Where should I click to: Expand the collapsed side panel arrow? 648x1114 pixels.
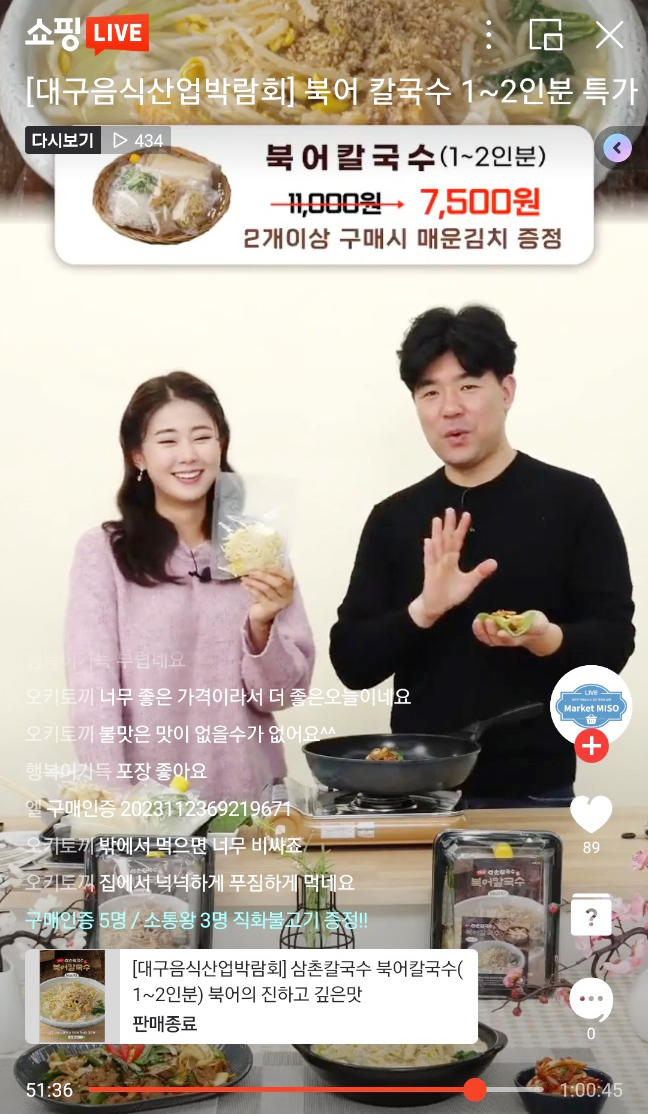pos(617,148)
